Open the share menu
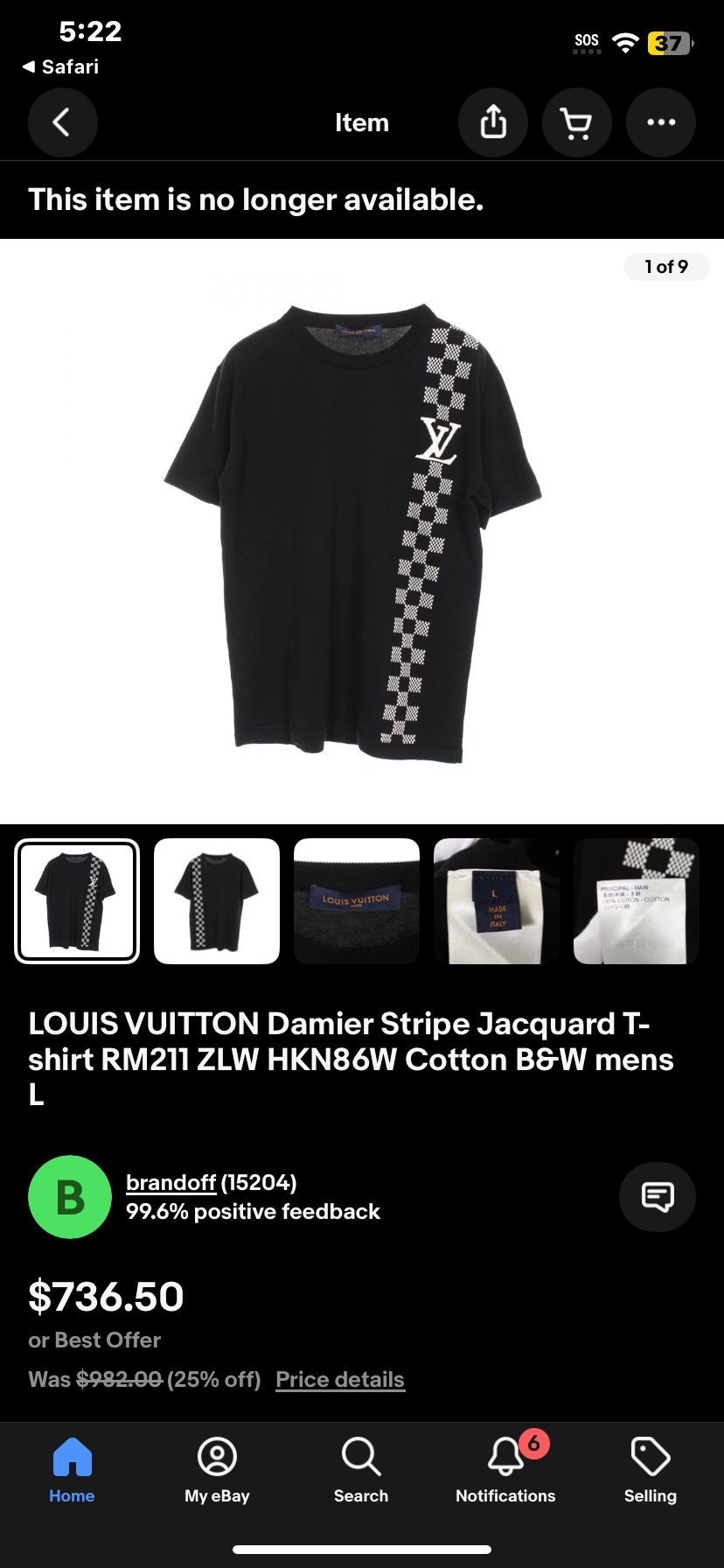 click(493, 122)
